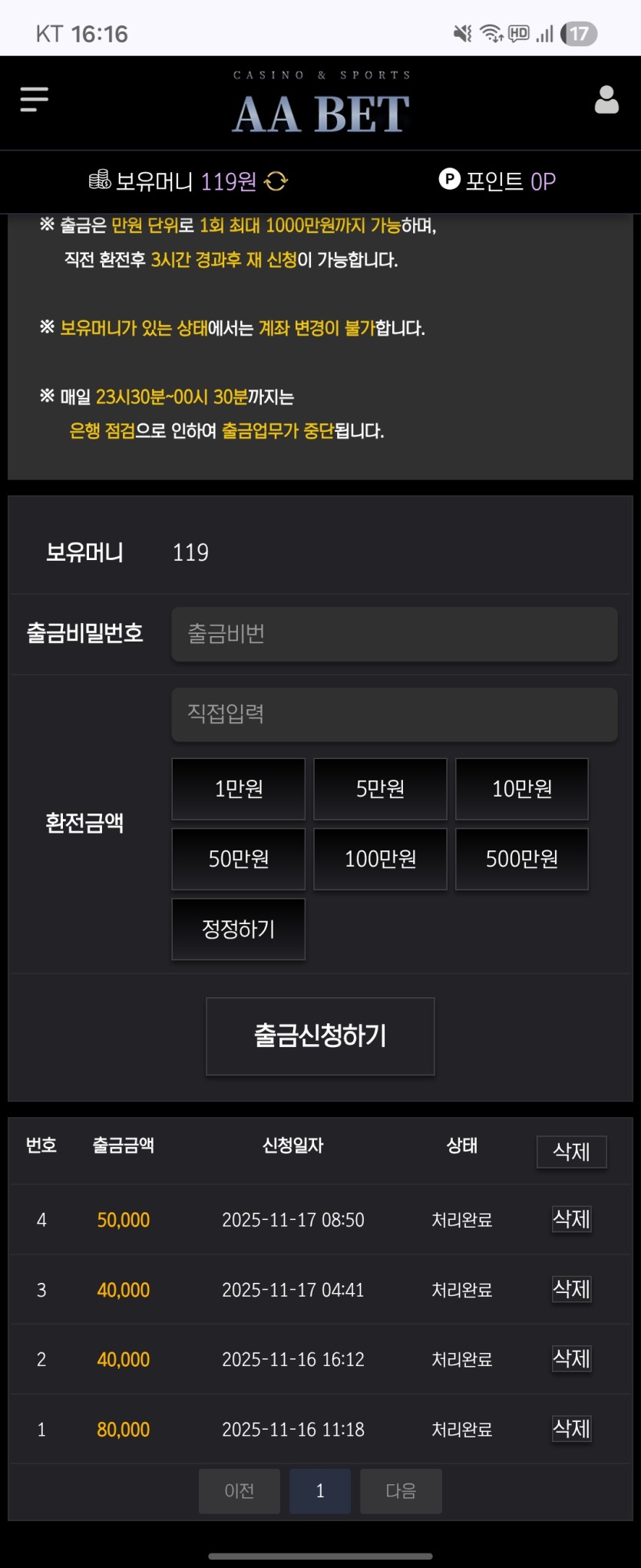Image resolution: width=641 pixels, height=1568 pixels.
Task: Delete the 50,000 withdrawal record
Action: click(571, 1219)
